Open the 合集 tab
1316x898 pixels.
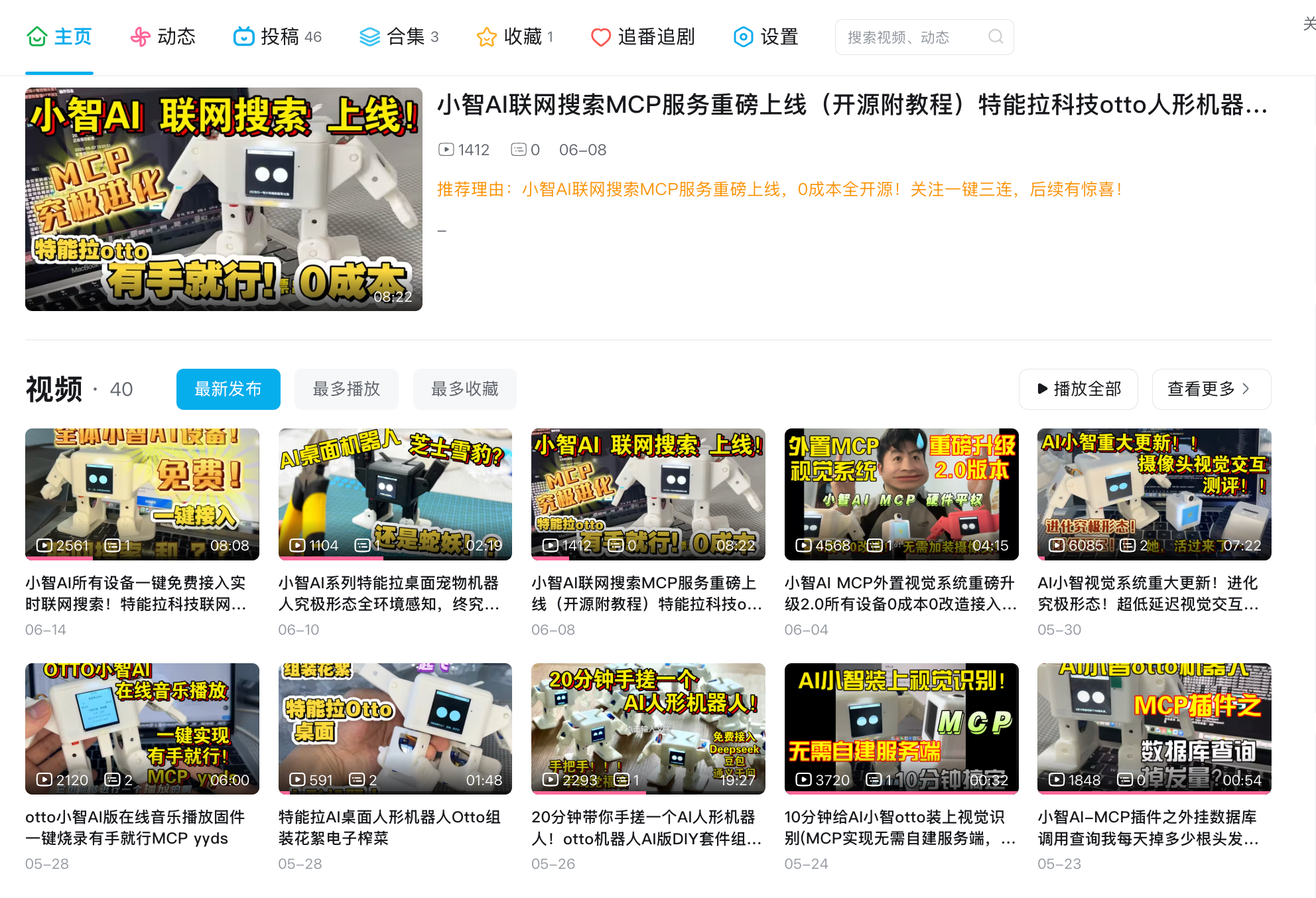click(399, 36)
